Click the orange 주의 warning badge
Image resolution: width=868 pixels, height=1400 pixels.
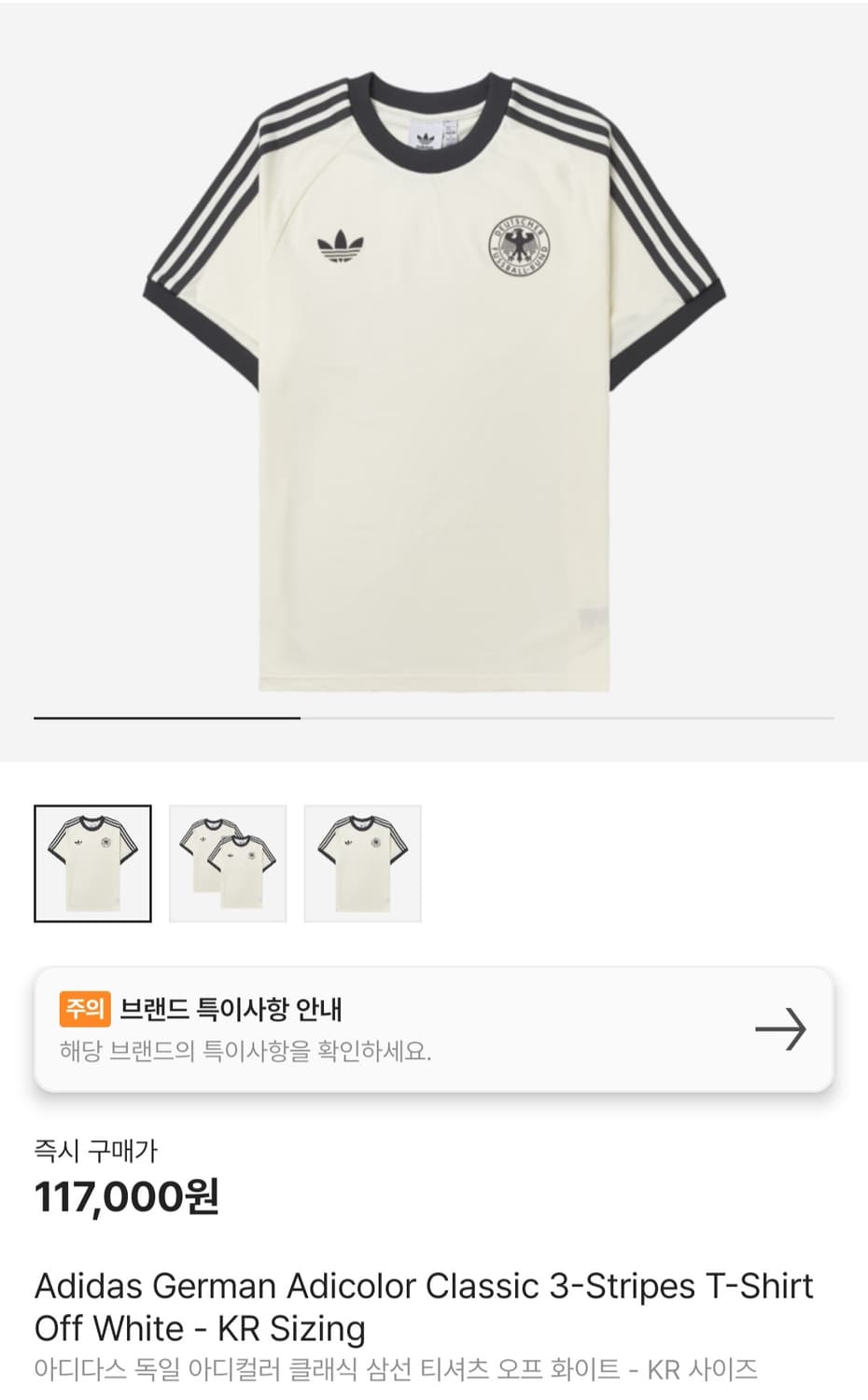click(83, 1009)
